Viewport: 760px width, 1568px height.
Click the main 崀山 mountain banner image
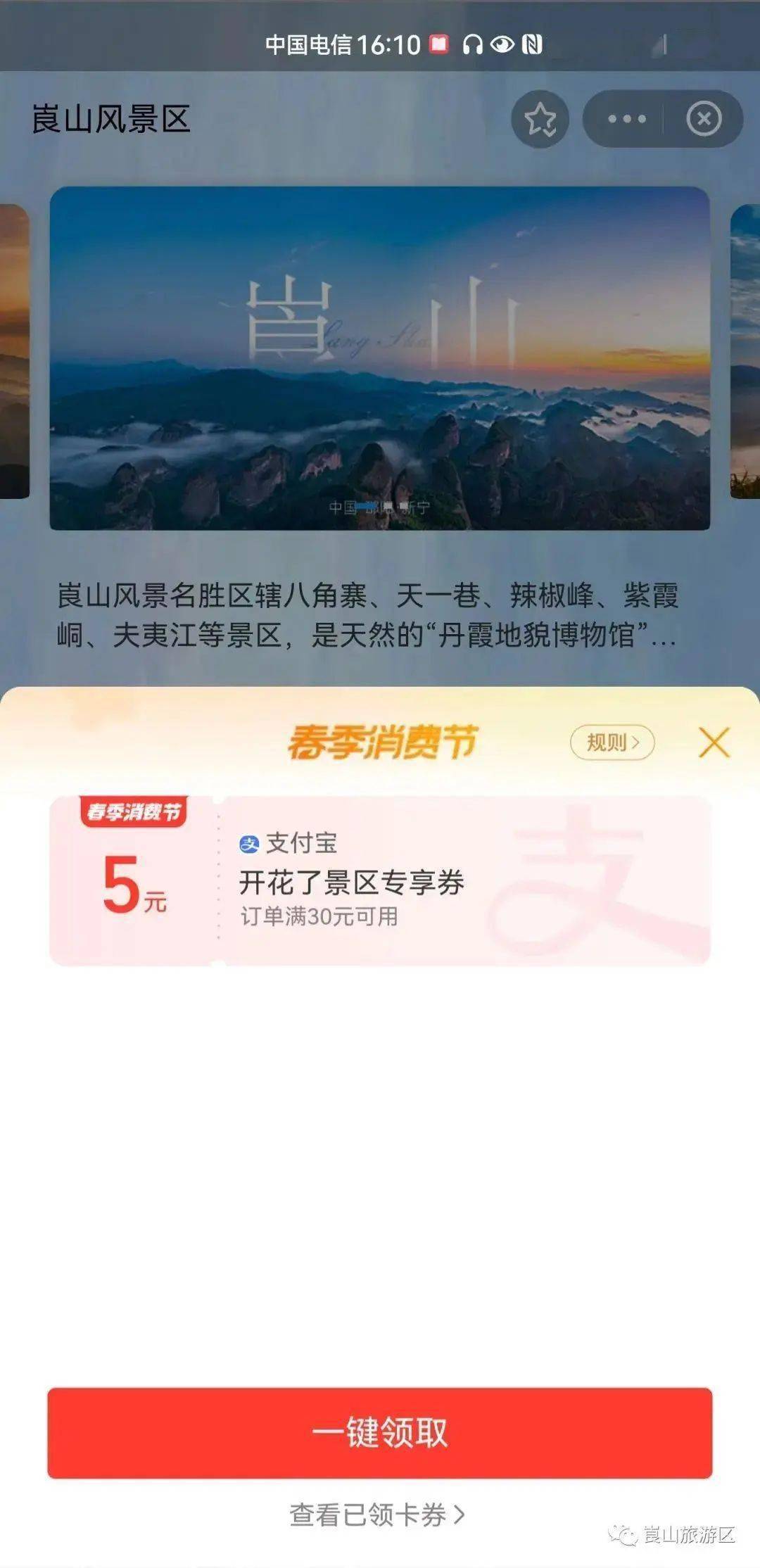pyautogui.click(x=380, y=355)
